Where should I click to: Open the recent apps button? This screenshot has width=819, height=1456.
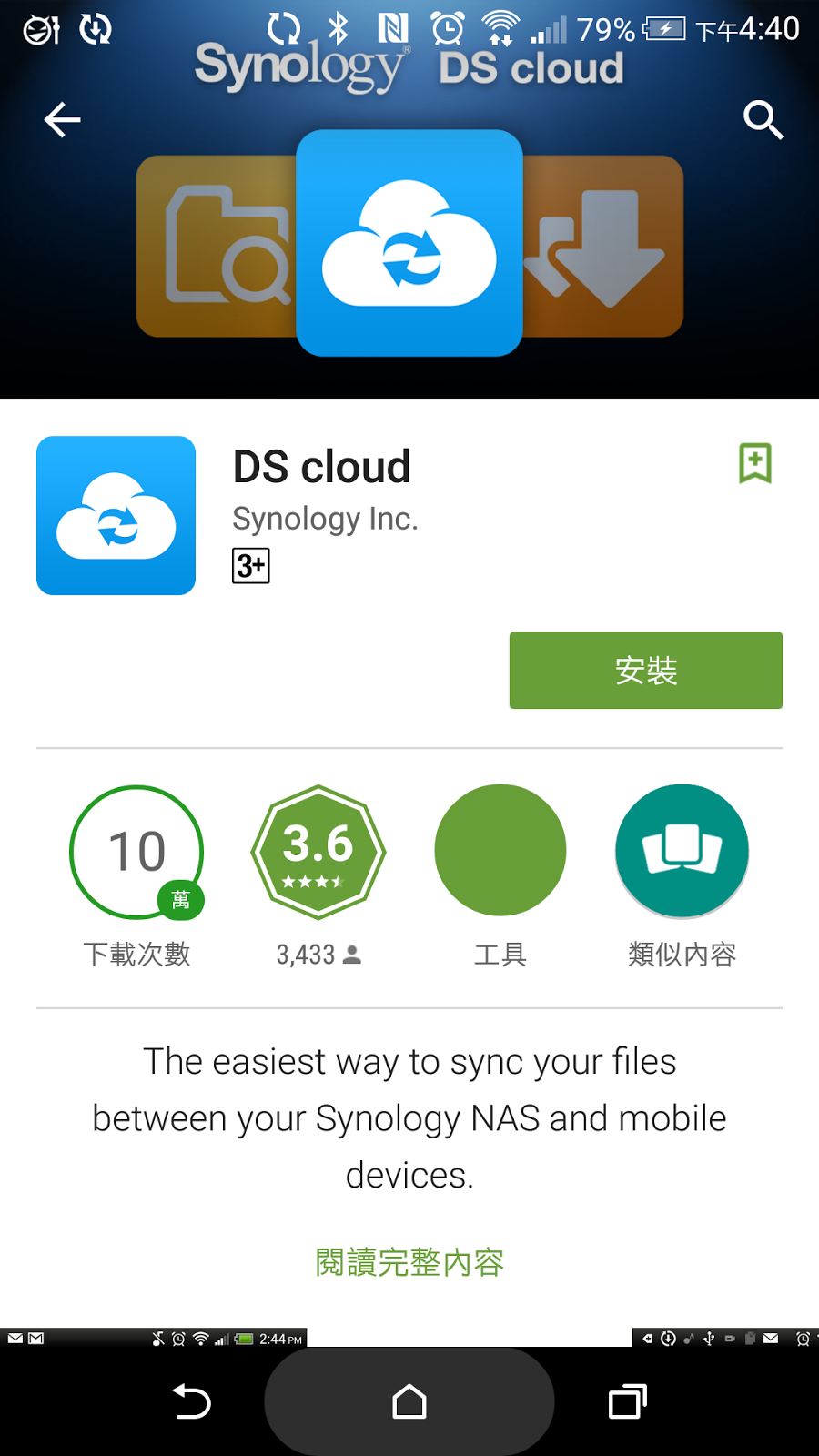(628, 1401)
